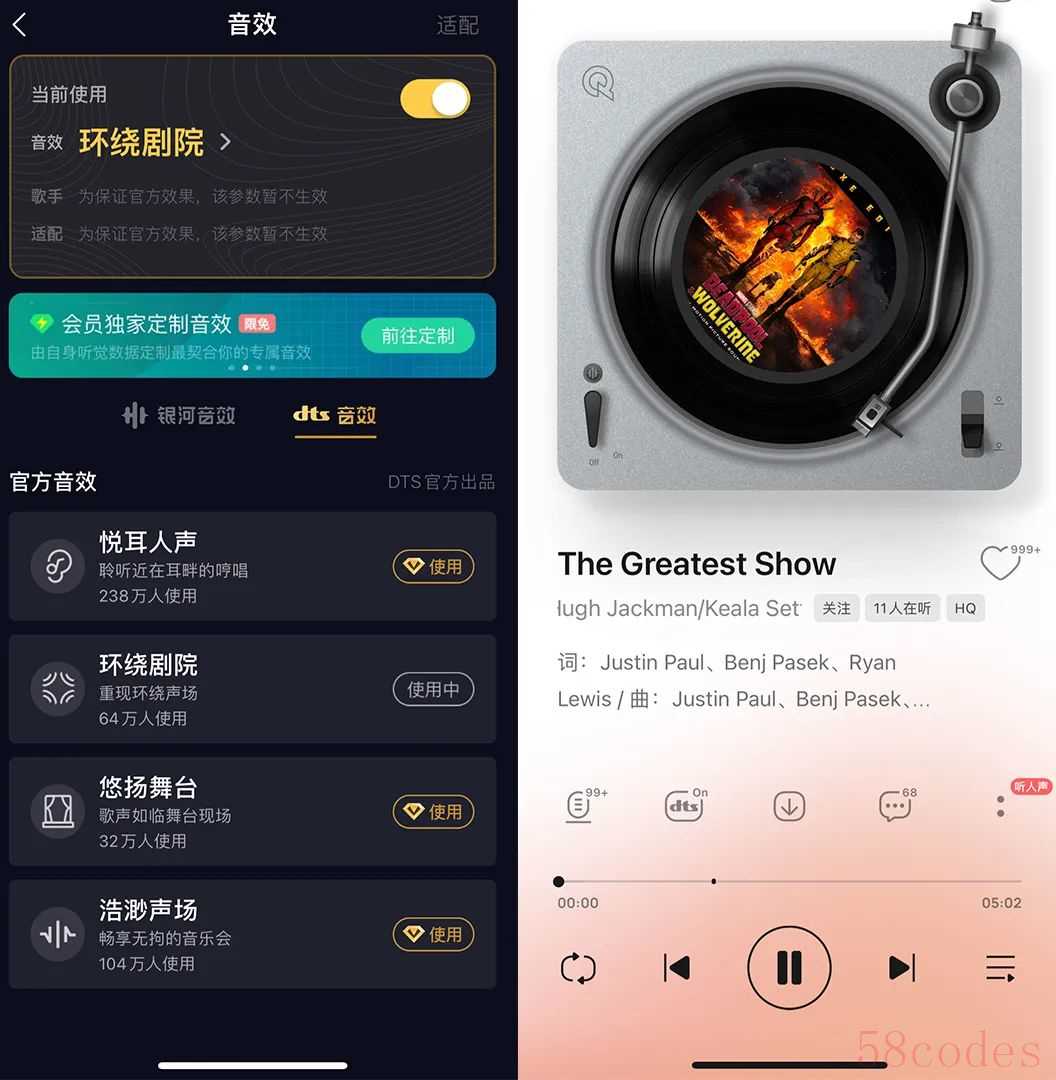Image resolution: width=1056 pixels, height=1080 pixels.
Task: Expand the 环绕剧院 current effect details
Action: 226,143
